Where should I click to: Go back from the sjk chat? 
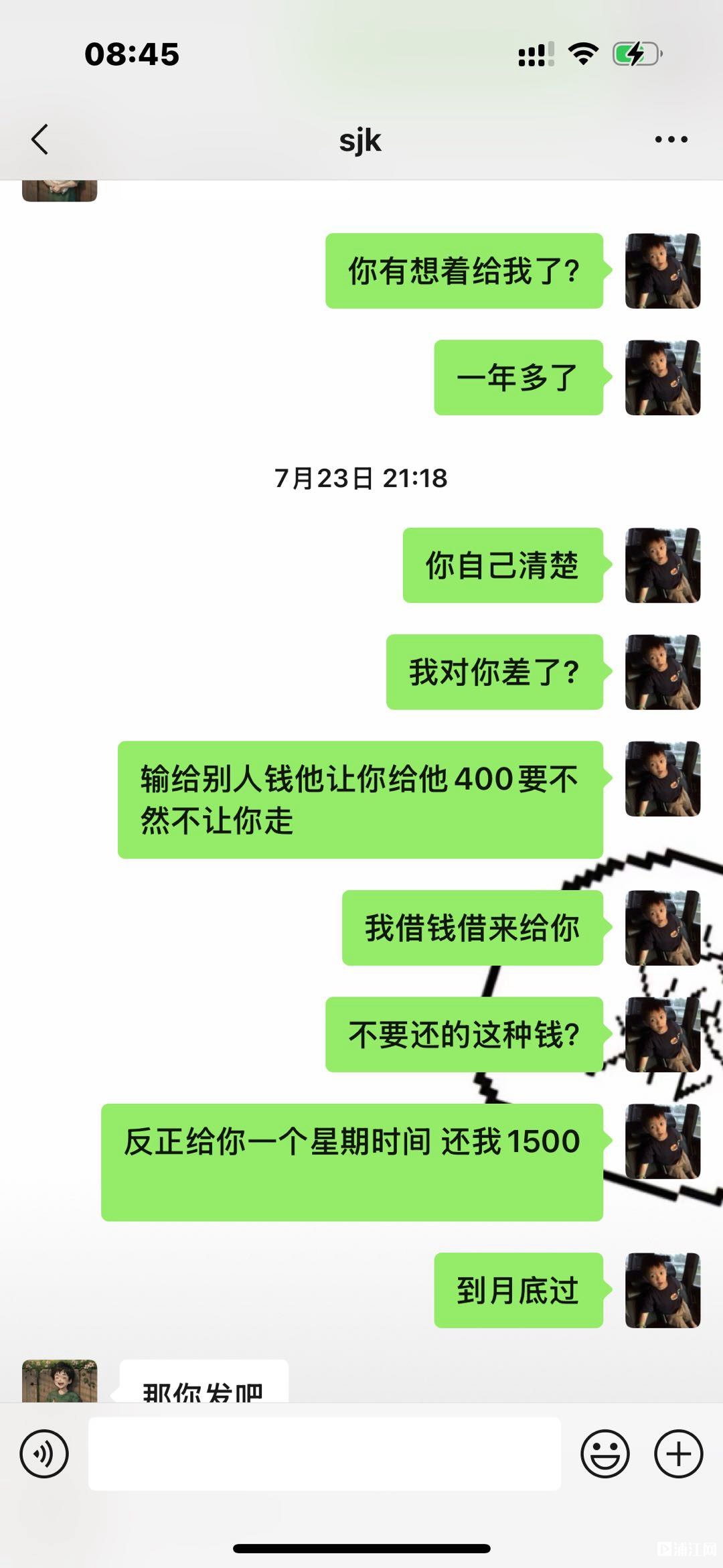[x=40, y=139]
